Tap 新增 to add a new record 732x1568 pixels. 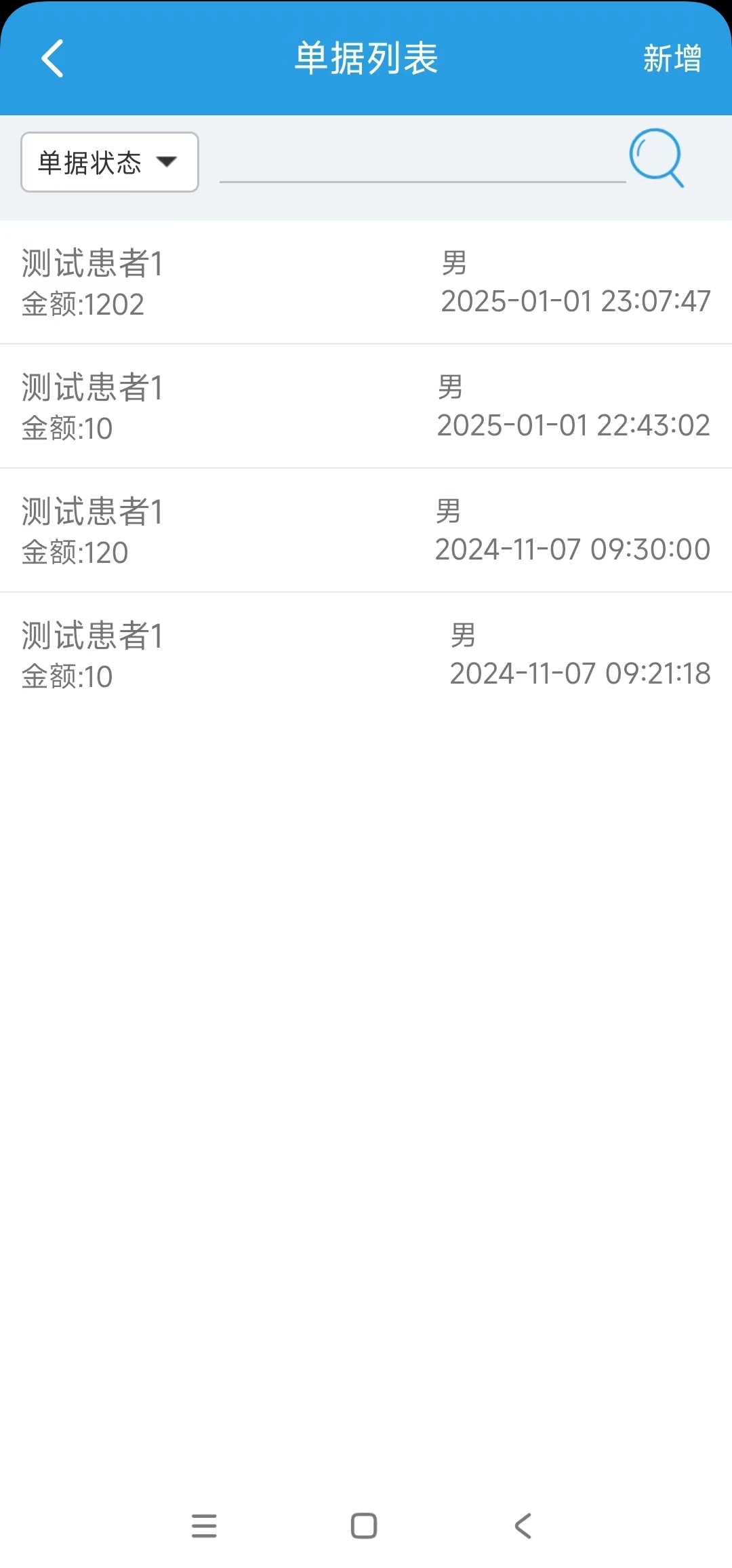tap(672, 58)
